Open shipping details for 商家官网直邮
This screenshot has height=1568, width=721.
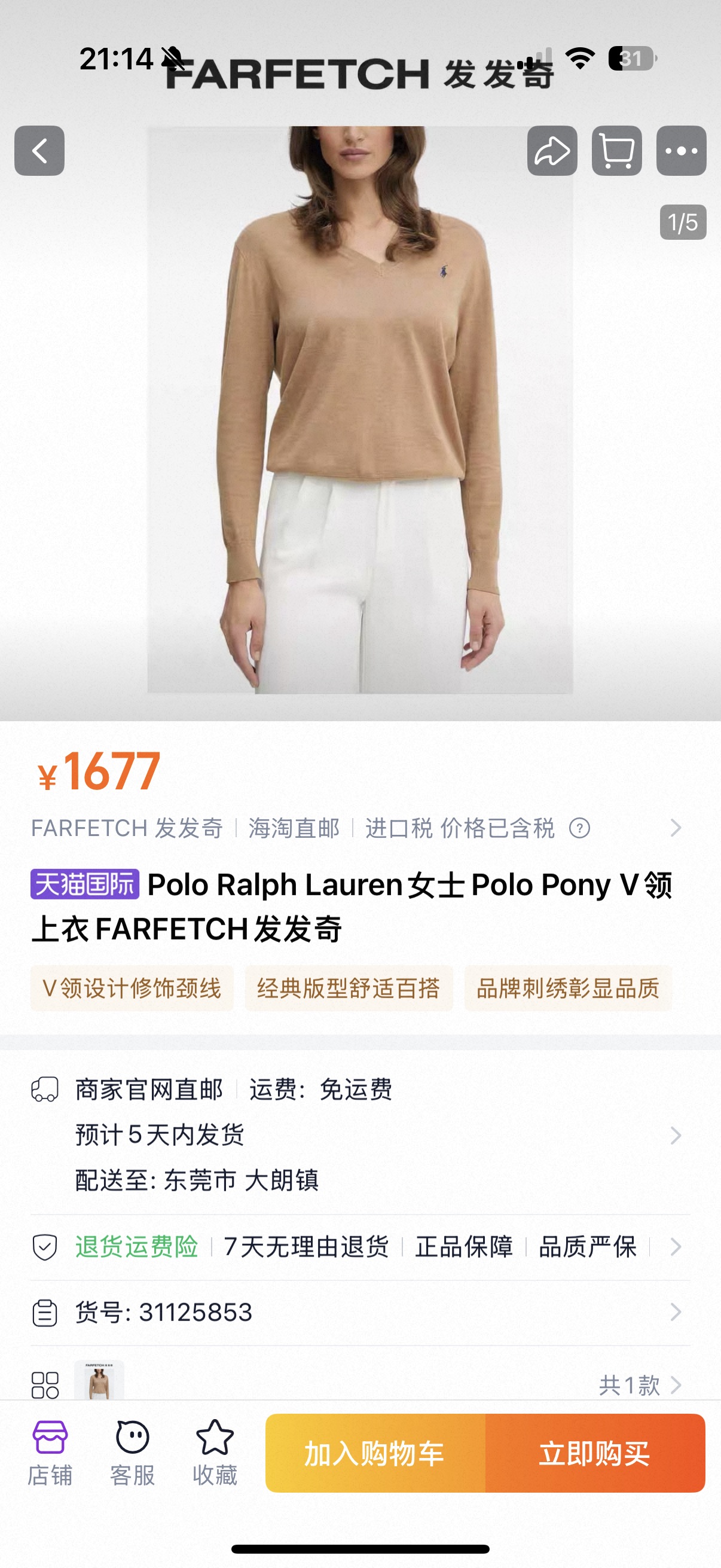click(x=675, y=1134)
